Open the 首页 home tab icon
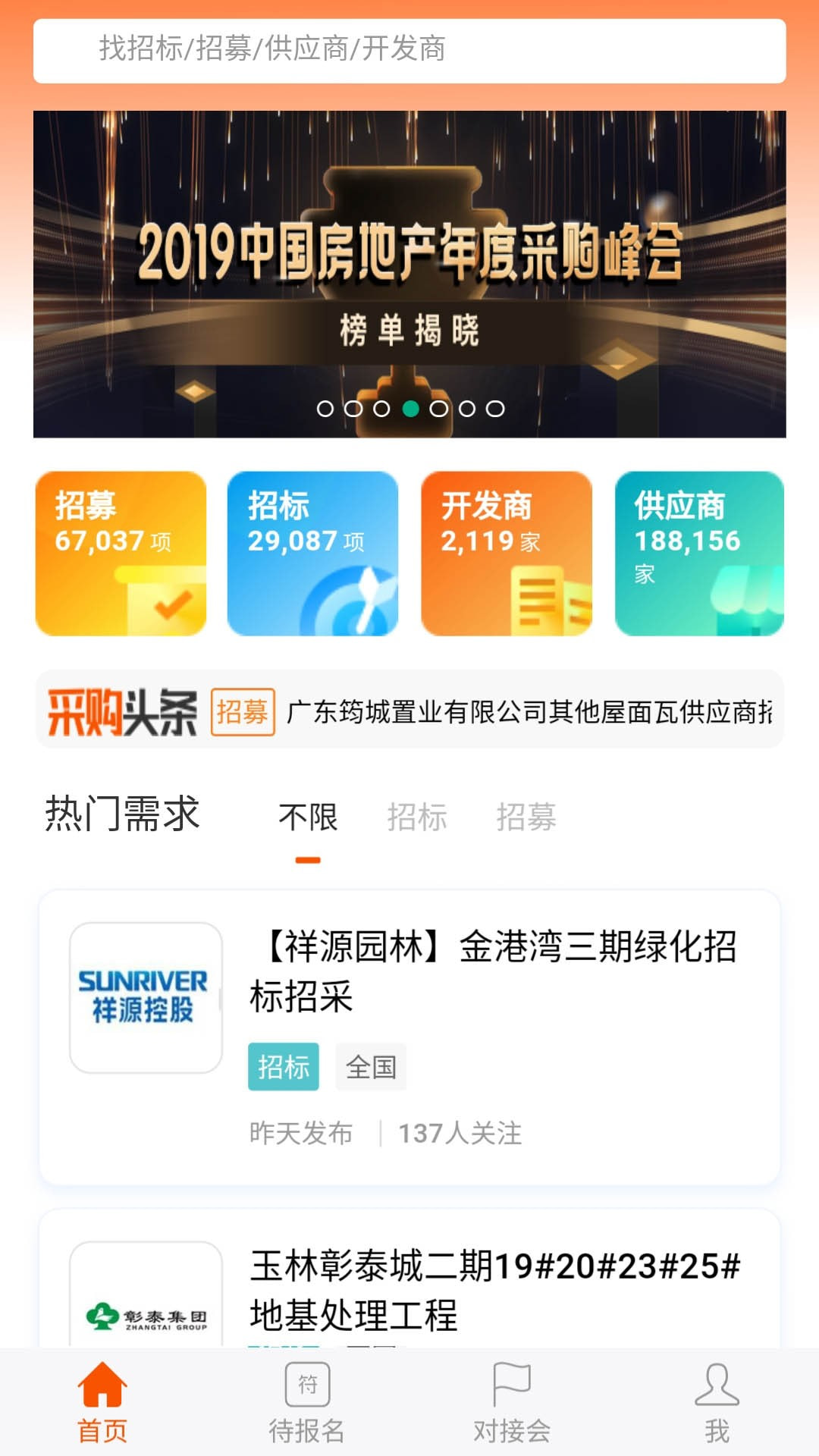Viewport: 819px width, 1456px height. click(x=104, y=1385)
